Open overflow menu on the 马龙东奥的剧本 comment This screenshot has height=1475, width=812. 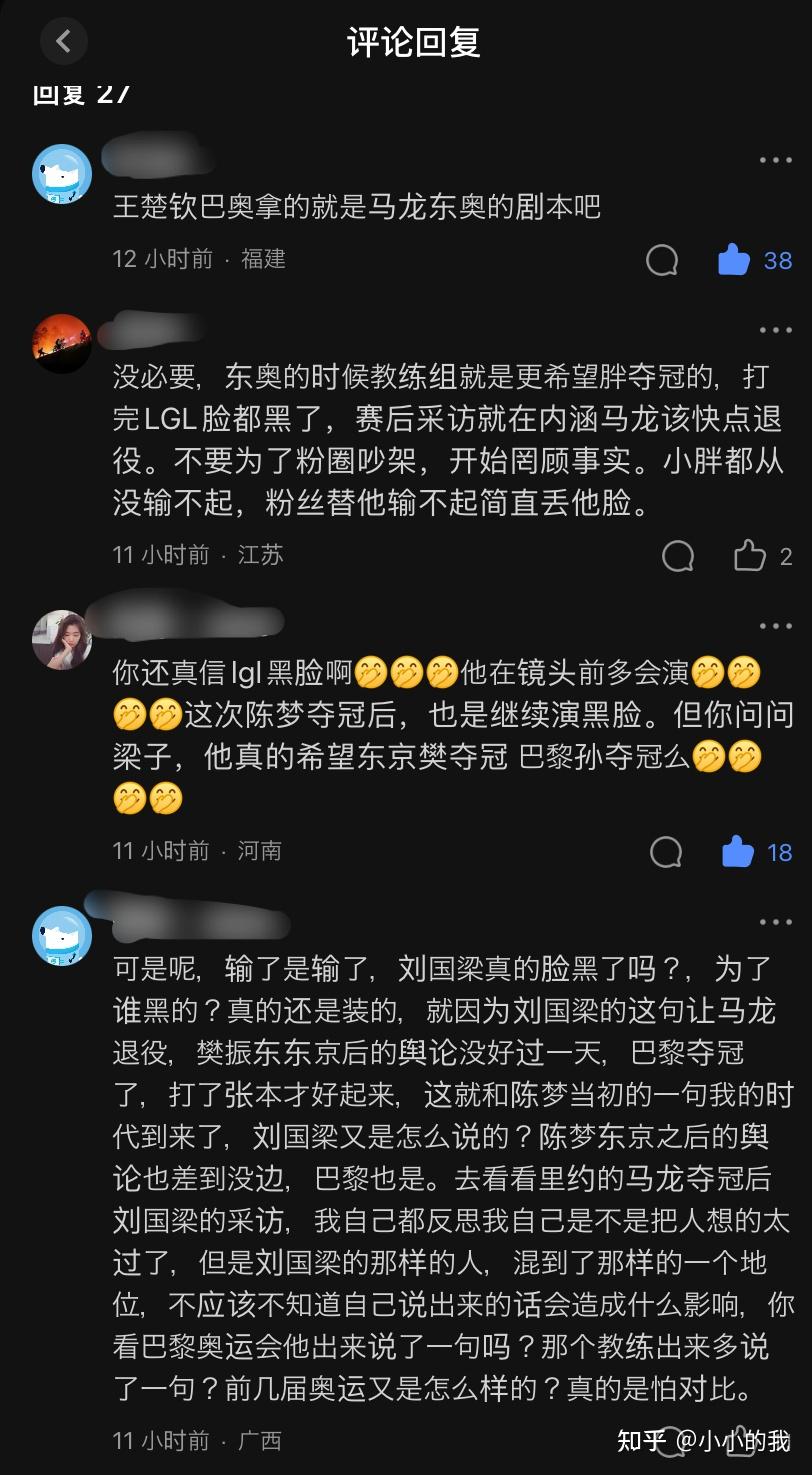point(775,160)
